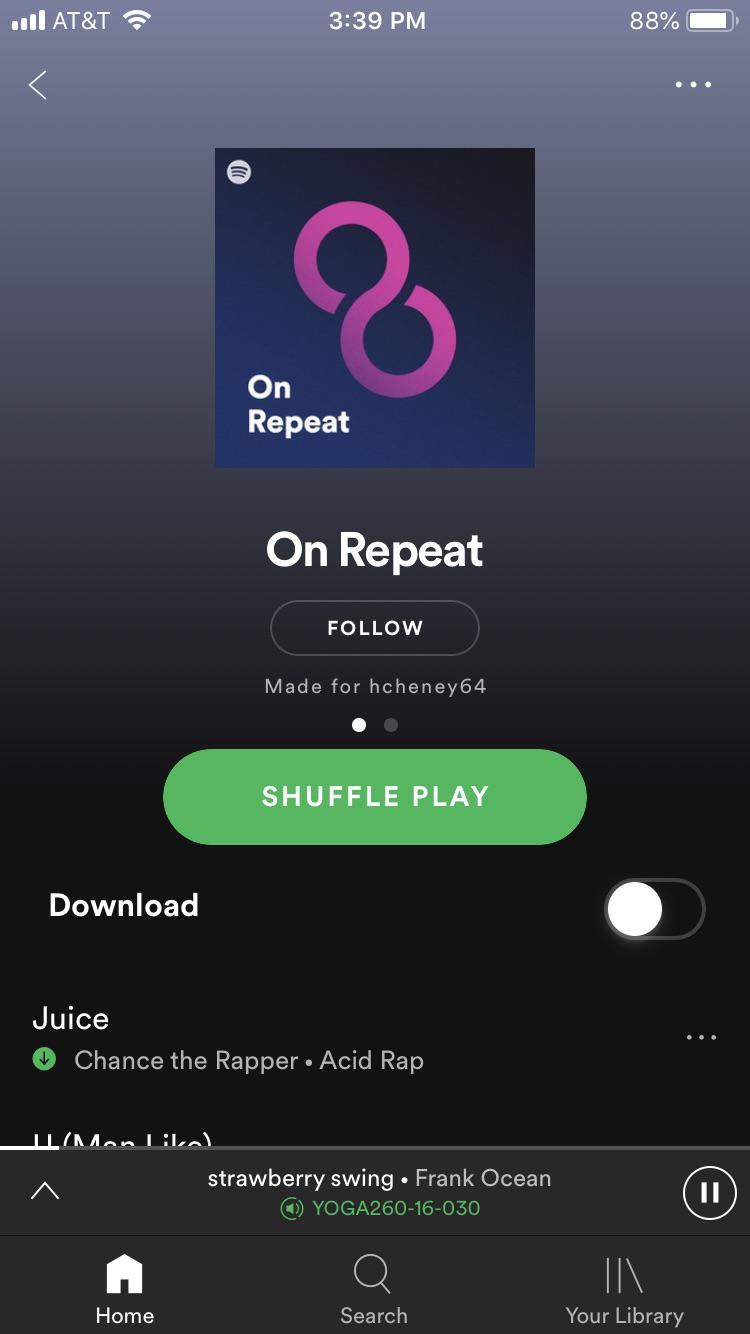Open the On Repeat playlist cover art
Screen dimensions: 750x1334
374,307
